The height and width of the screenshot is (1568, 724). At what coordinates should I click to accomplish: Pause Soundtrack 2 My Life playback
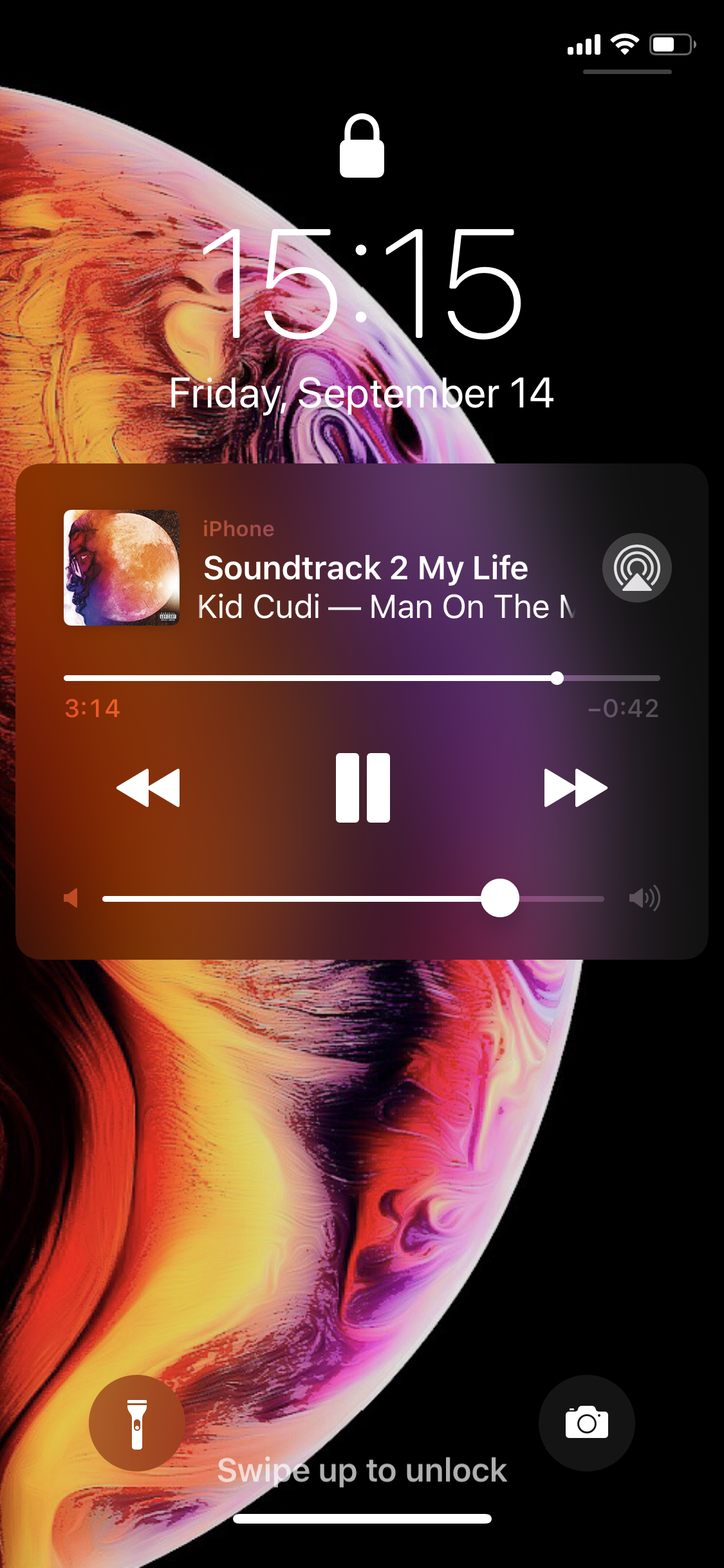(x=362, y=788)
